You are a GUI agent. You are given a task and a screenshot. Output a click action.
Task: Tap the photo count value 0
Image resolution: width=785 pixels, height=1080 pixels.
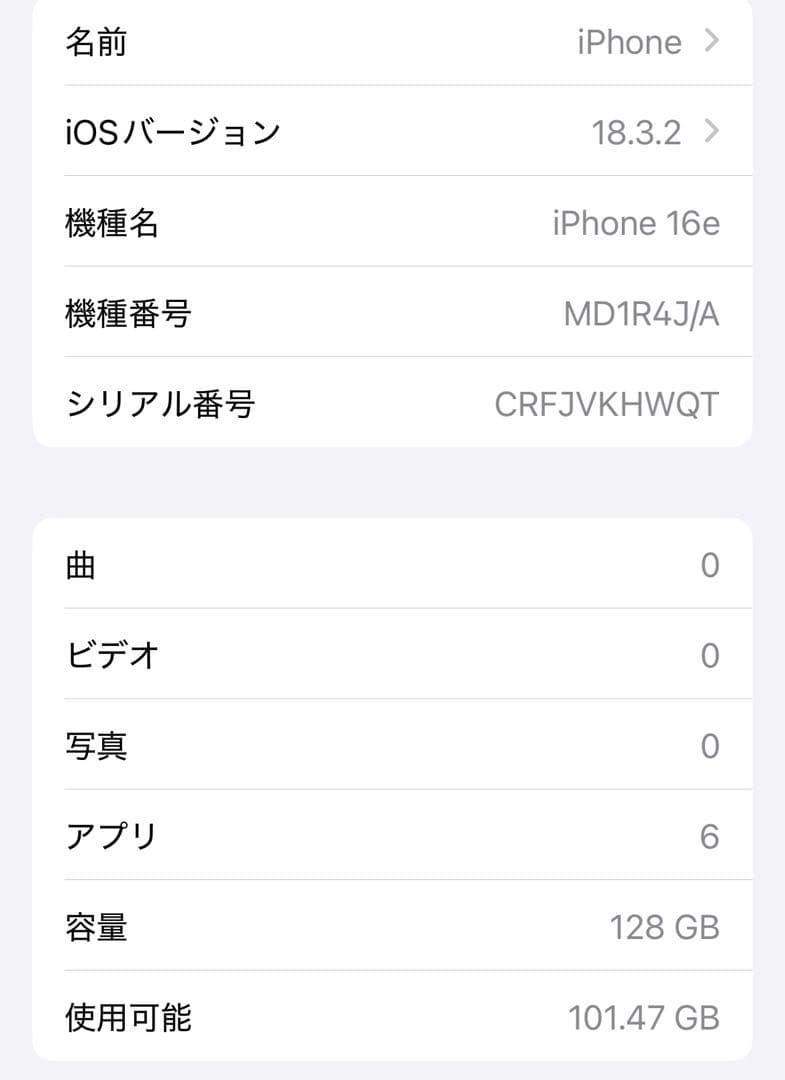[x=711, y=745]
